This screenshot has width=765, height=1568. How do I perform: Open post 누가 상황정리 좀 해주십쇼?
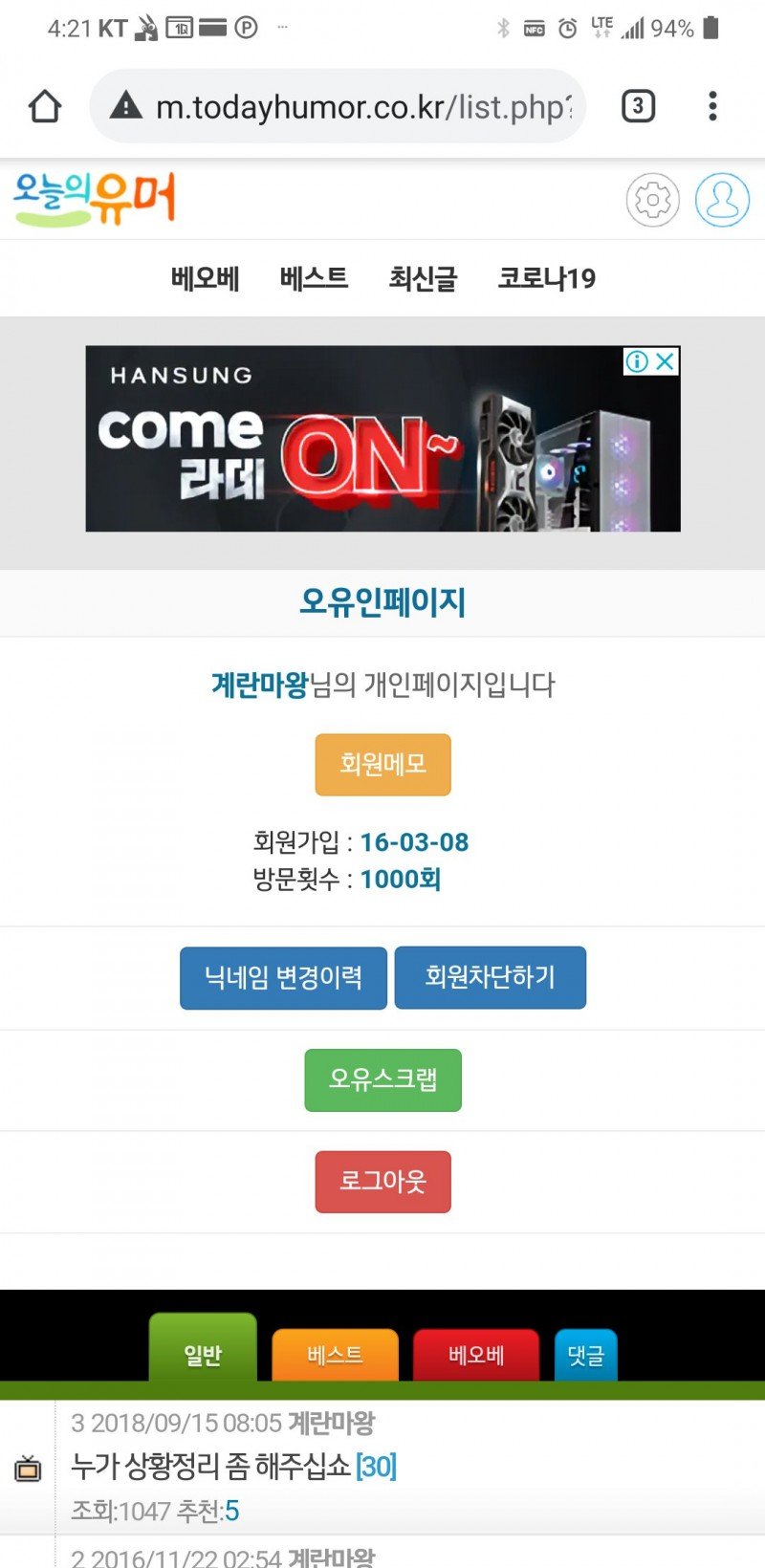point(210,1466)
